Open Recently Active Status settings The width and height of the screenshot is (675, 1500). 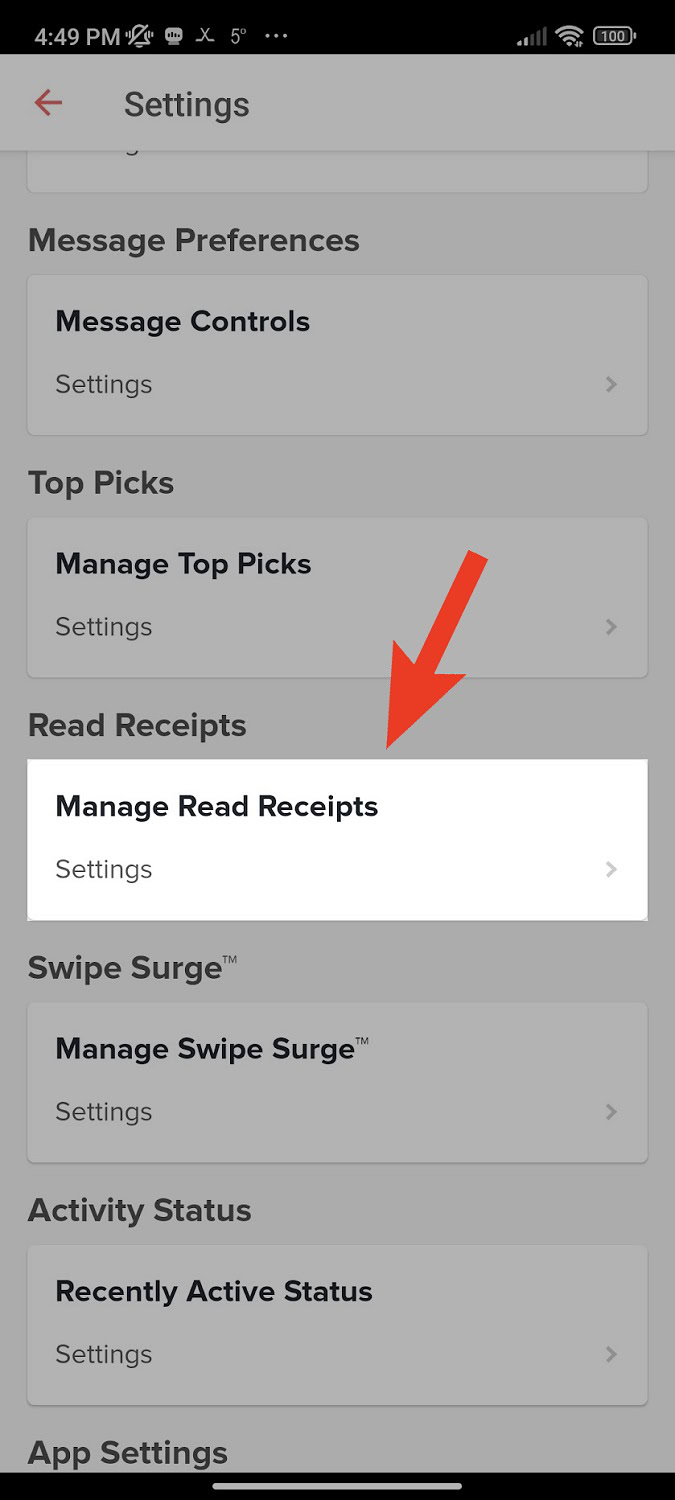(337, 1324)
